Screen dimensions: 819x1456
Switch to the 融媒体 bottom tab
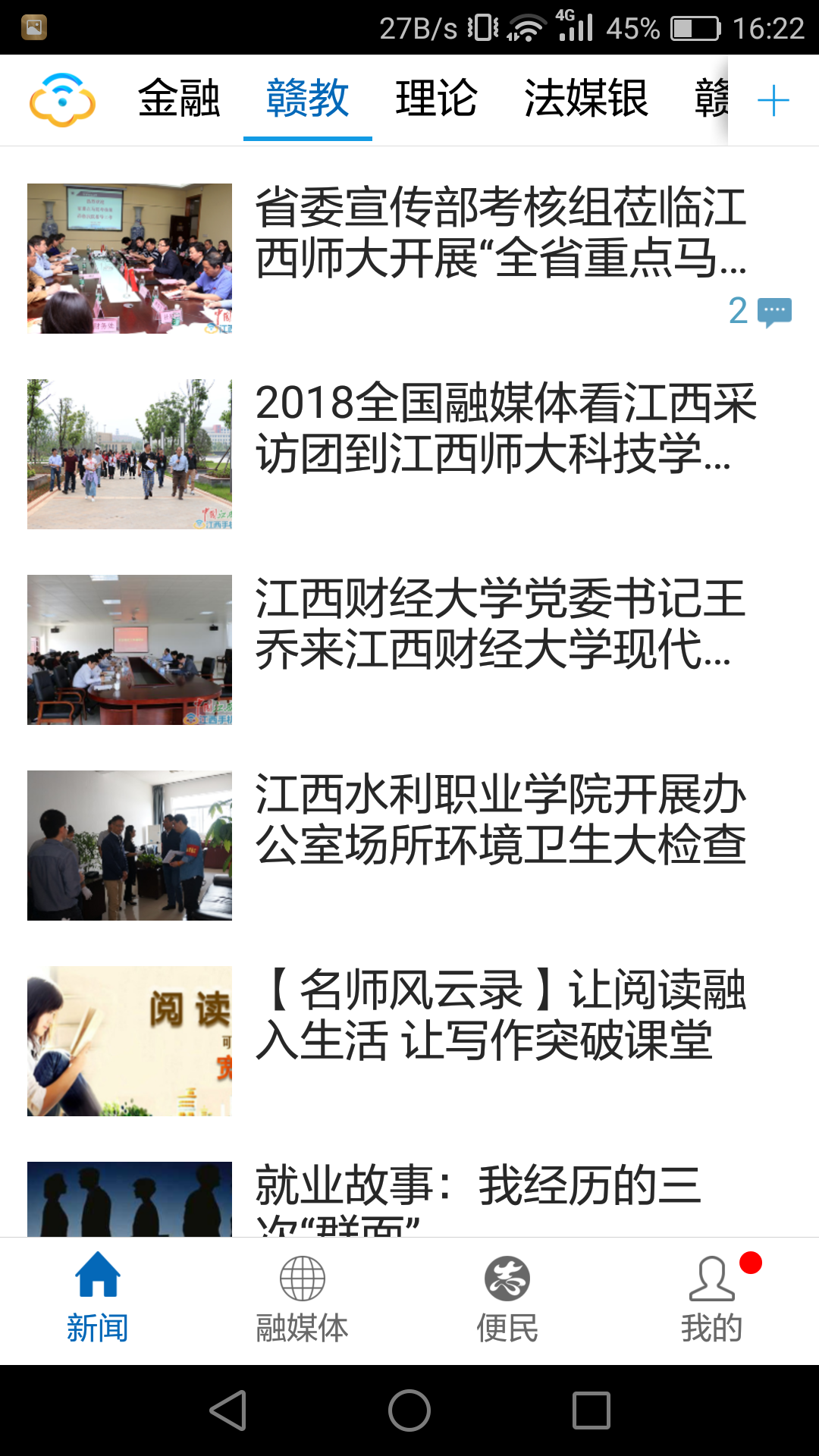[x=302, y=1298]
